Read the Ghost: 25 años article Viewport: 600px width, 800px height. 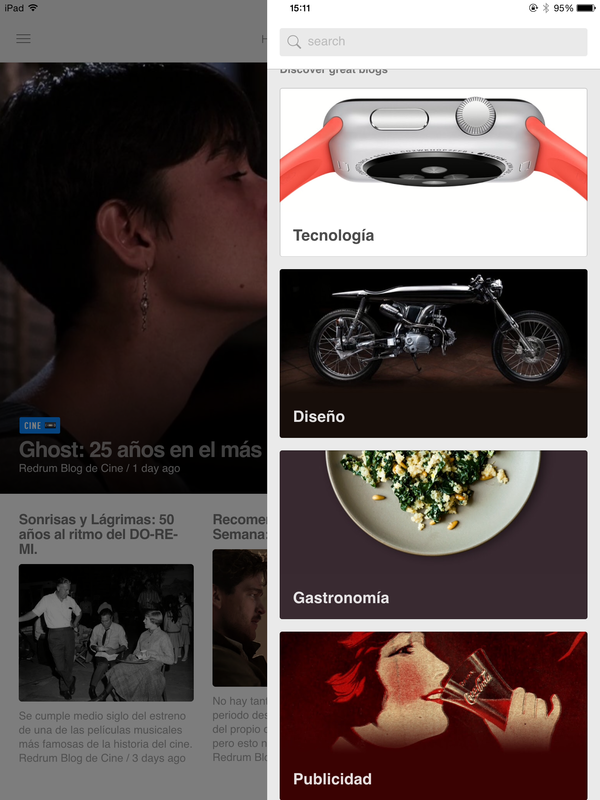[x=140, y=450]
